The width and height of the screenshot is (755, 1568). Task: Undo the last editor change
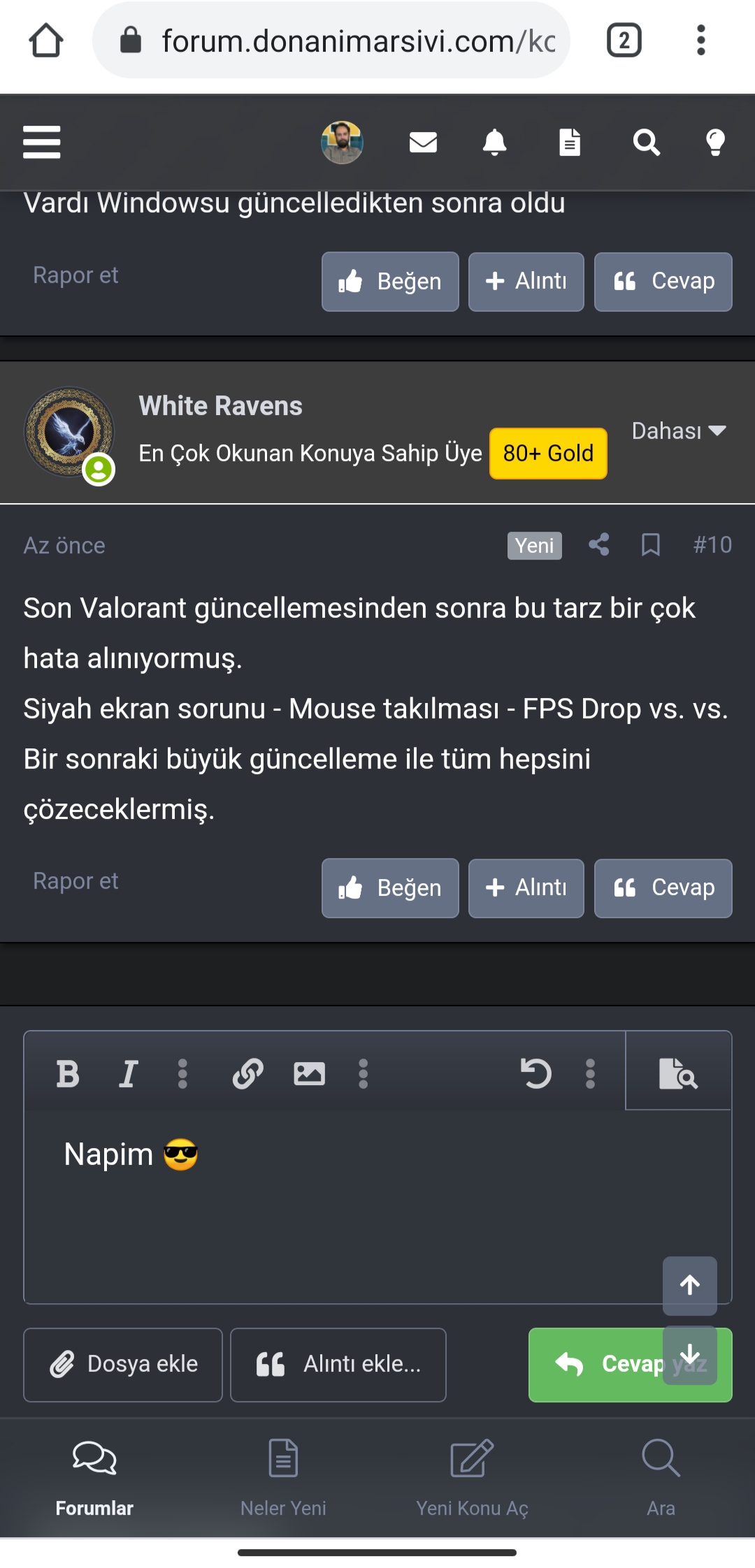point(536,1073)
